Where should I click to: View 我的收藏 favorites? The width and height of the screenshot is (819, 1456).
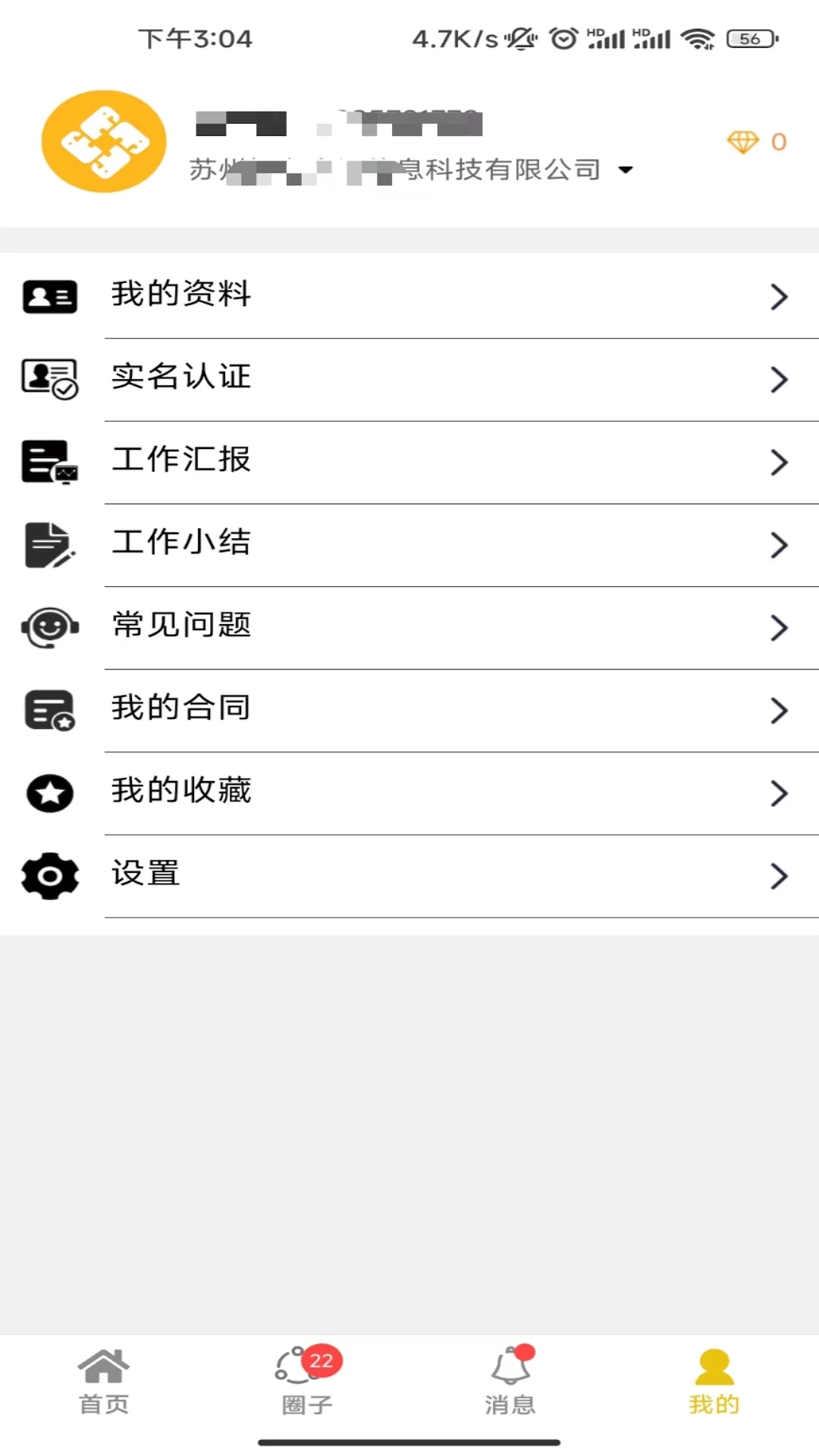(409, 792)
